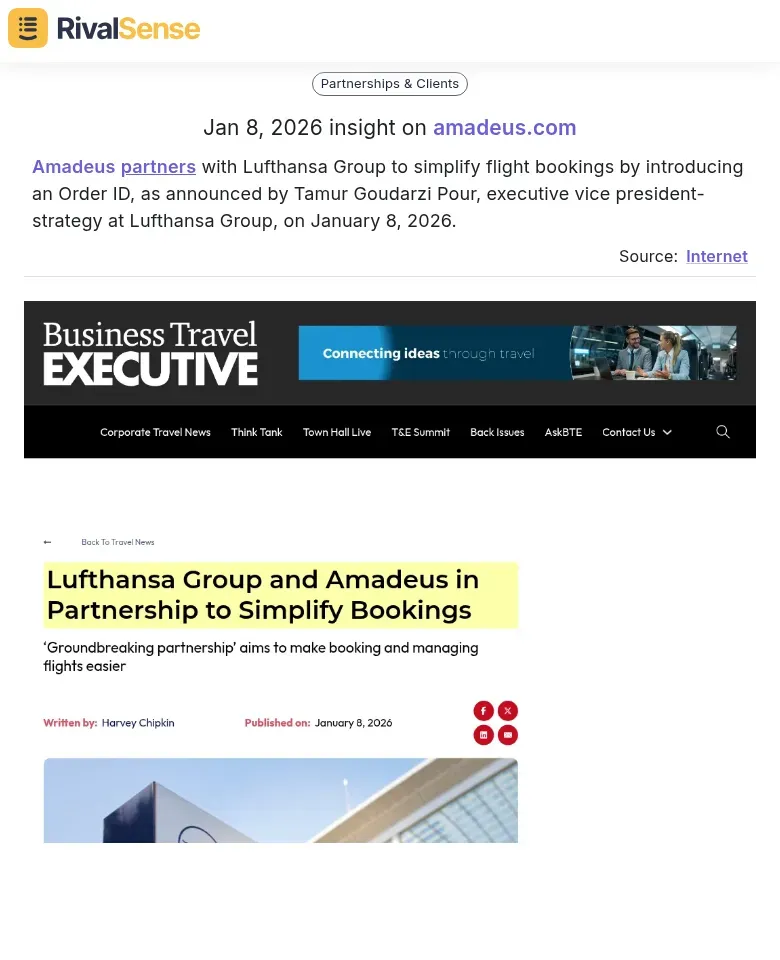Share the article via the X icon
The image size is (780, 960).
tap(507, 710)
